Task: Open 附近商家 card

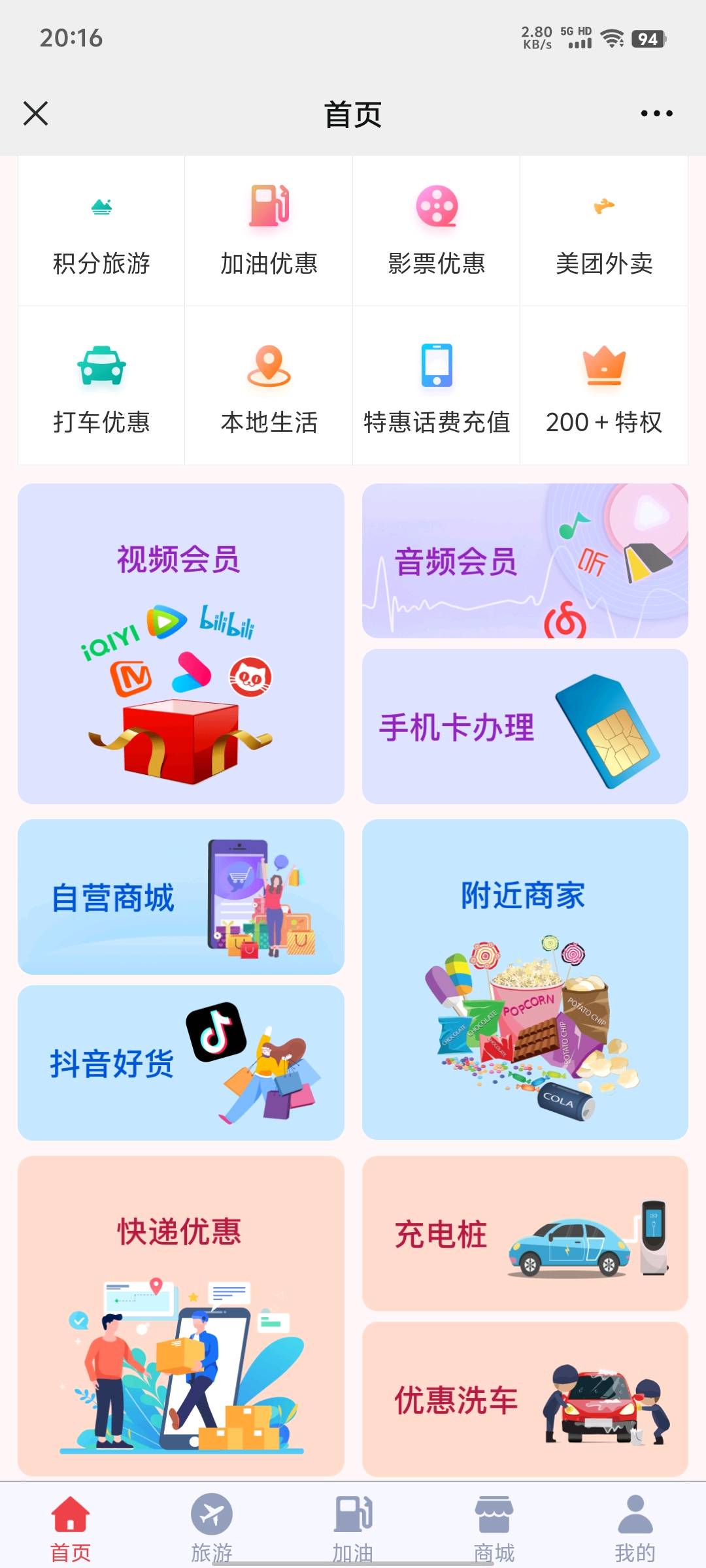Action: [x=524, y=980]
